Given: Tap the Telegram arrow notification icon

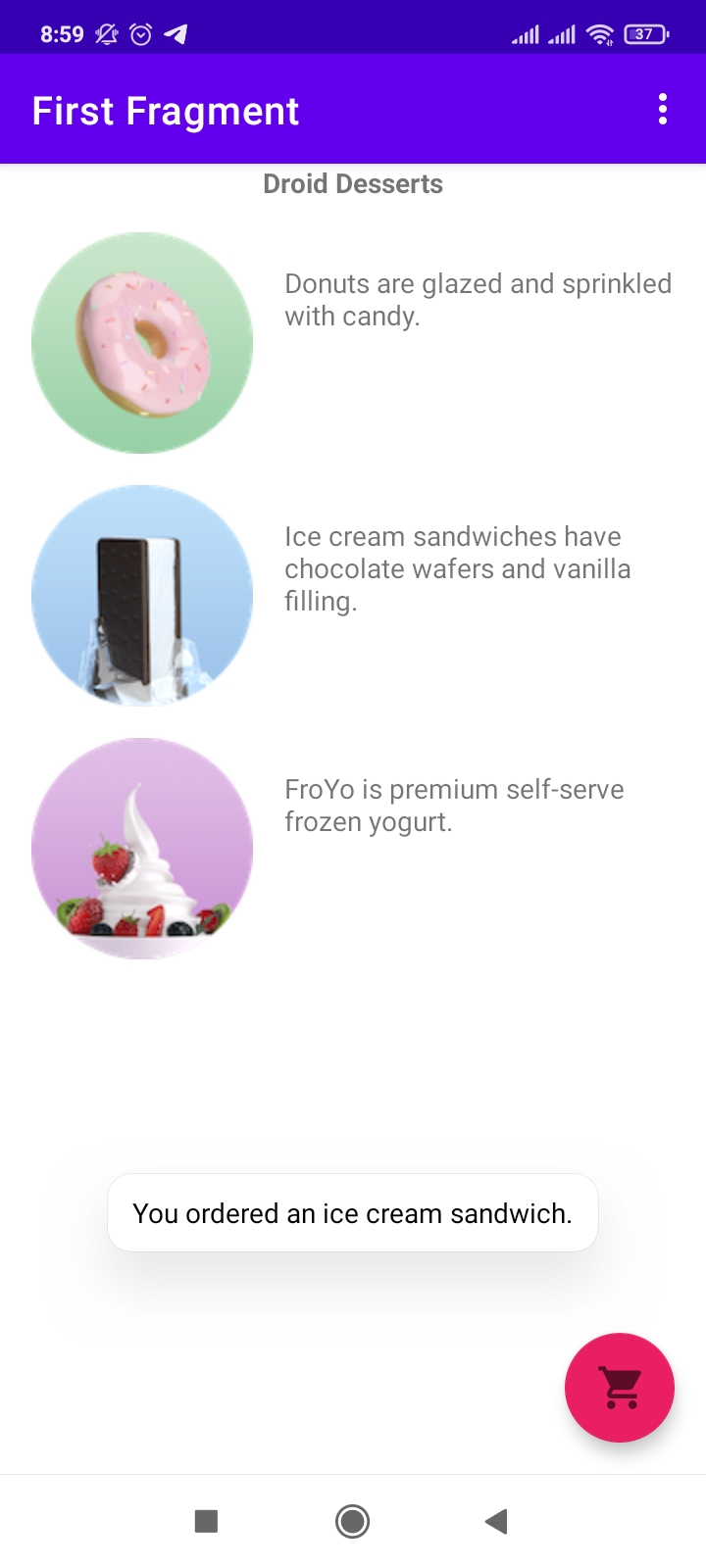Looking at the screenshot, I should [176, 33].
